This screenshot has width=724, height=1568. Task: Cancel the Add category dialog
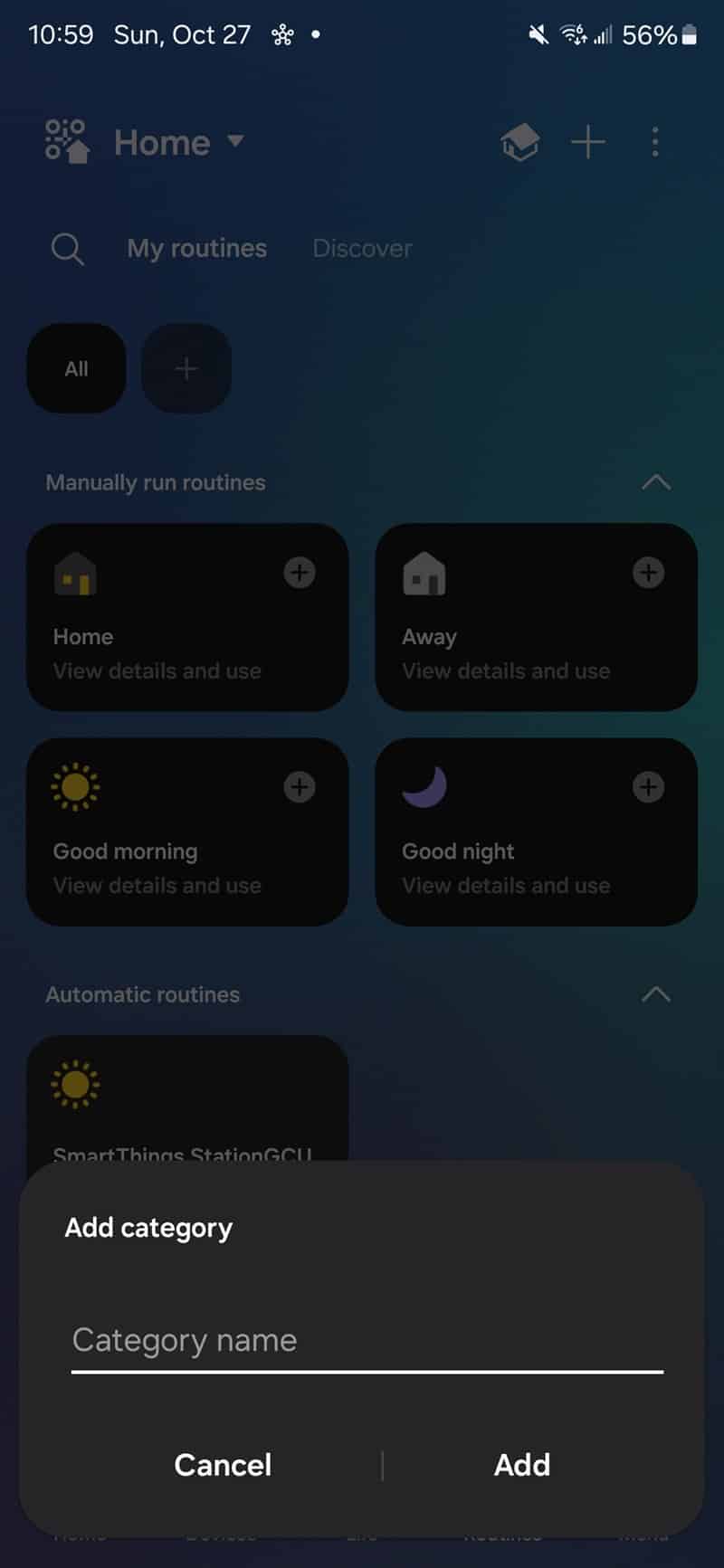click(x=223, y=1465)
